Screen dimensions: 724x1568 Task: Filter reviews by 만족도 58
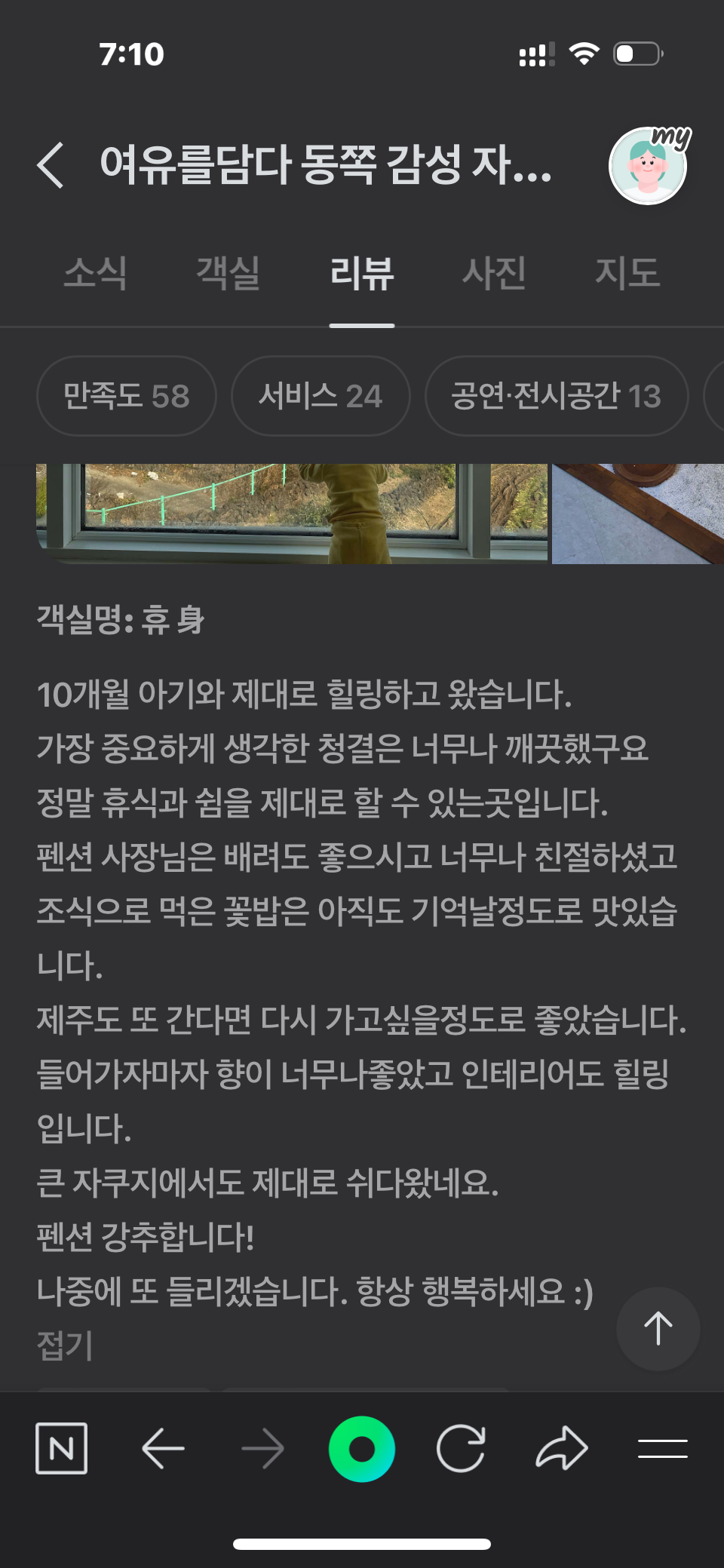pos(126,396)
